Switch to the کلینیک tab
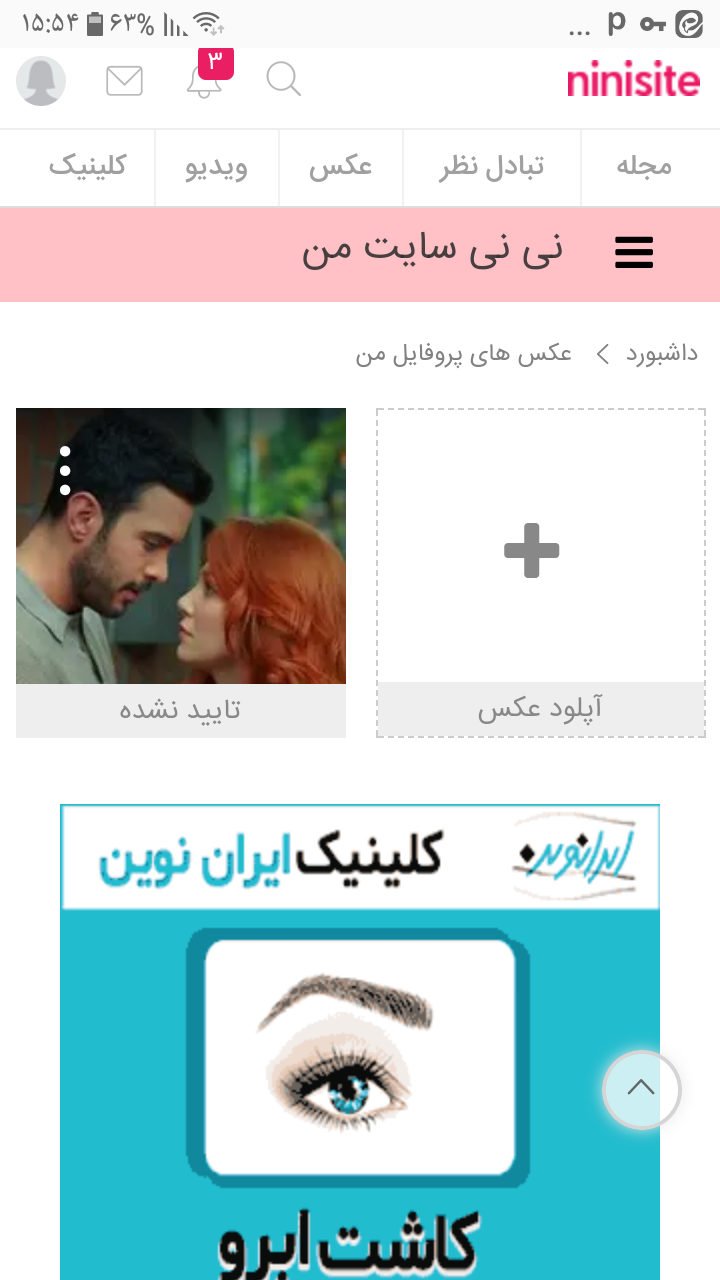 click(88, 166)
